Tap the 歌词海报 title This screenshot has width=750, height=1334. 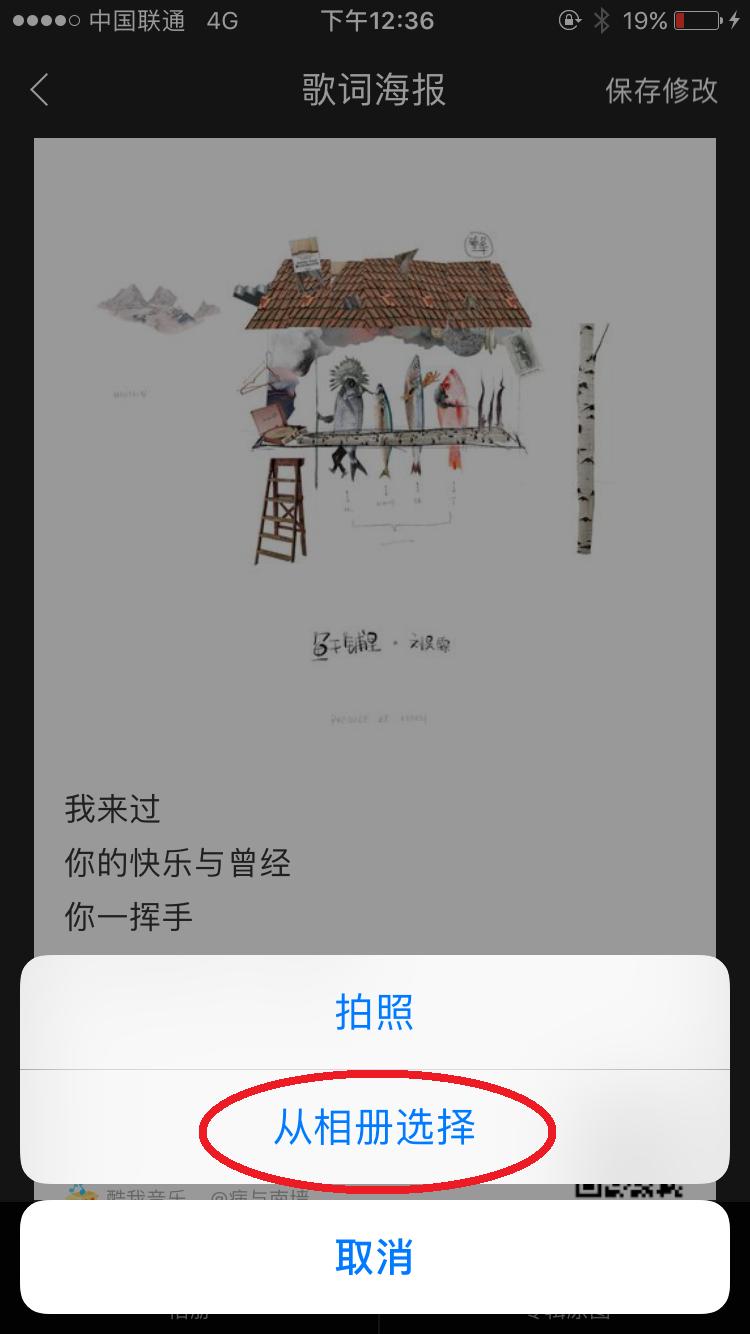375,90
